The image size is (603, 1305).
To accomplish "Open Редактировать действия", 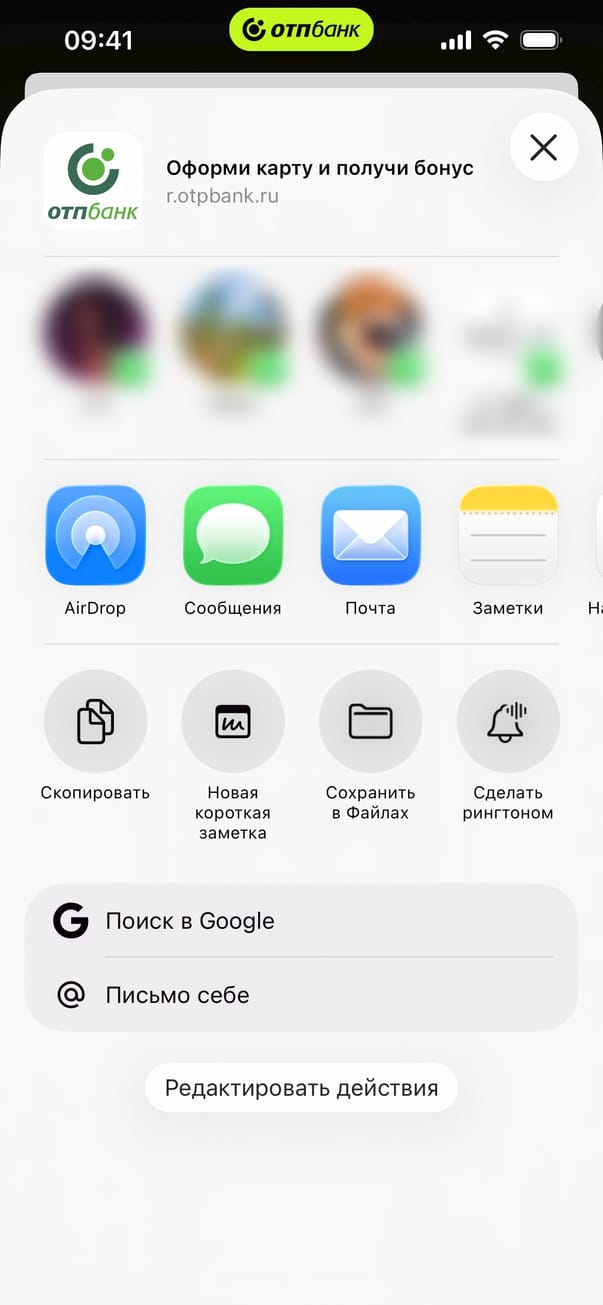I will (301, 1088).
